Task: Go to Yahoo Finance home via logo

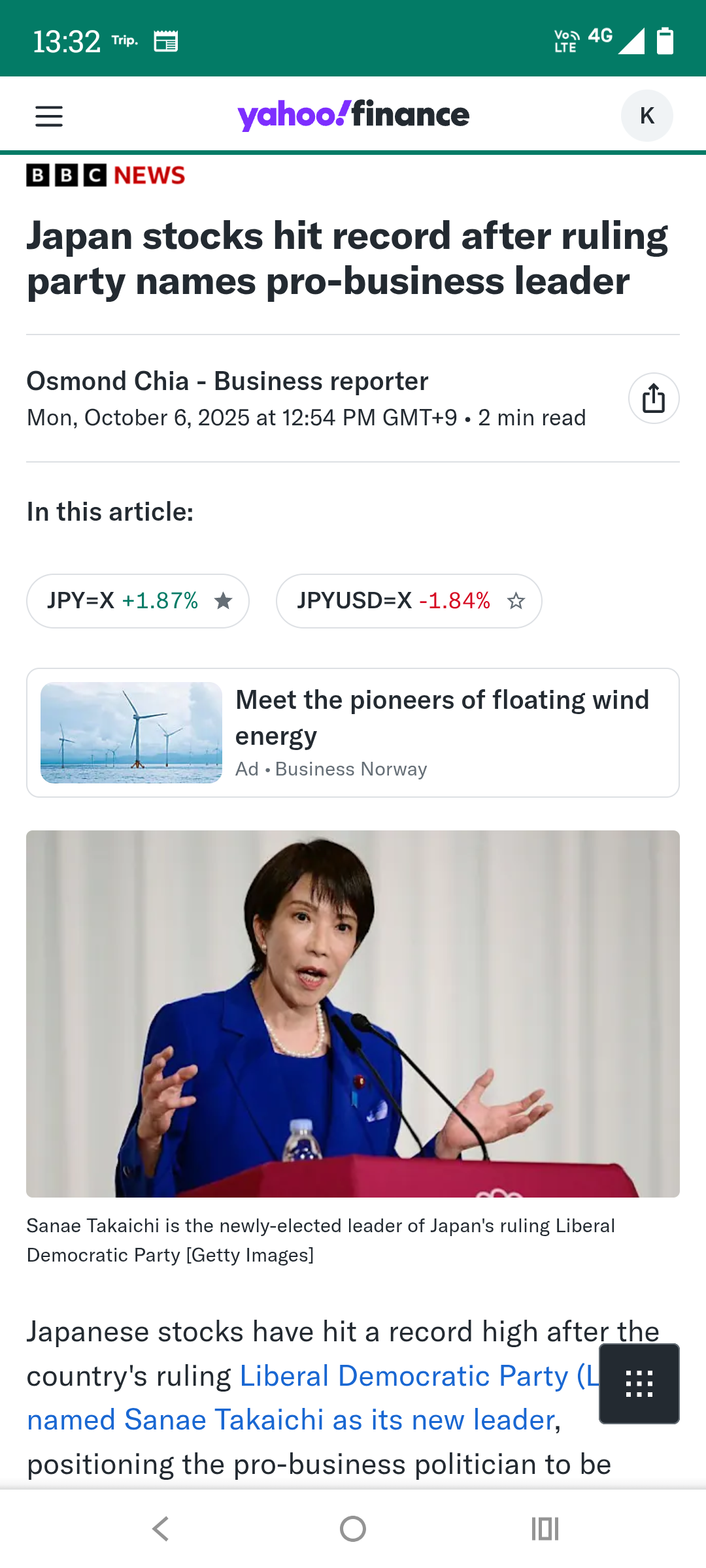Action: (x=353, y=116)
